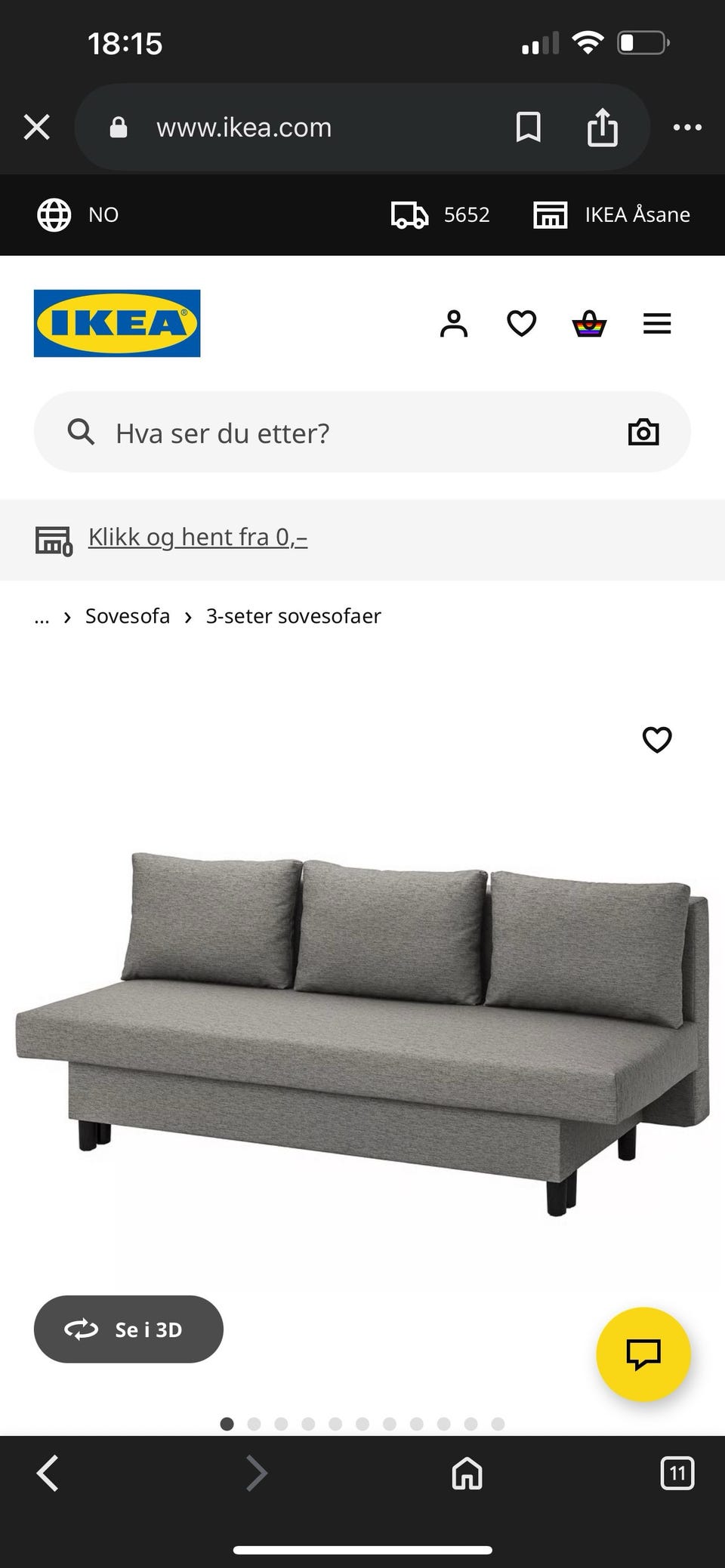The height and width of the screenshot is (1568, 725).
Task: Open the IKEA Åsane store information
Action: [612, 214]
